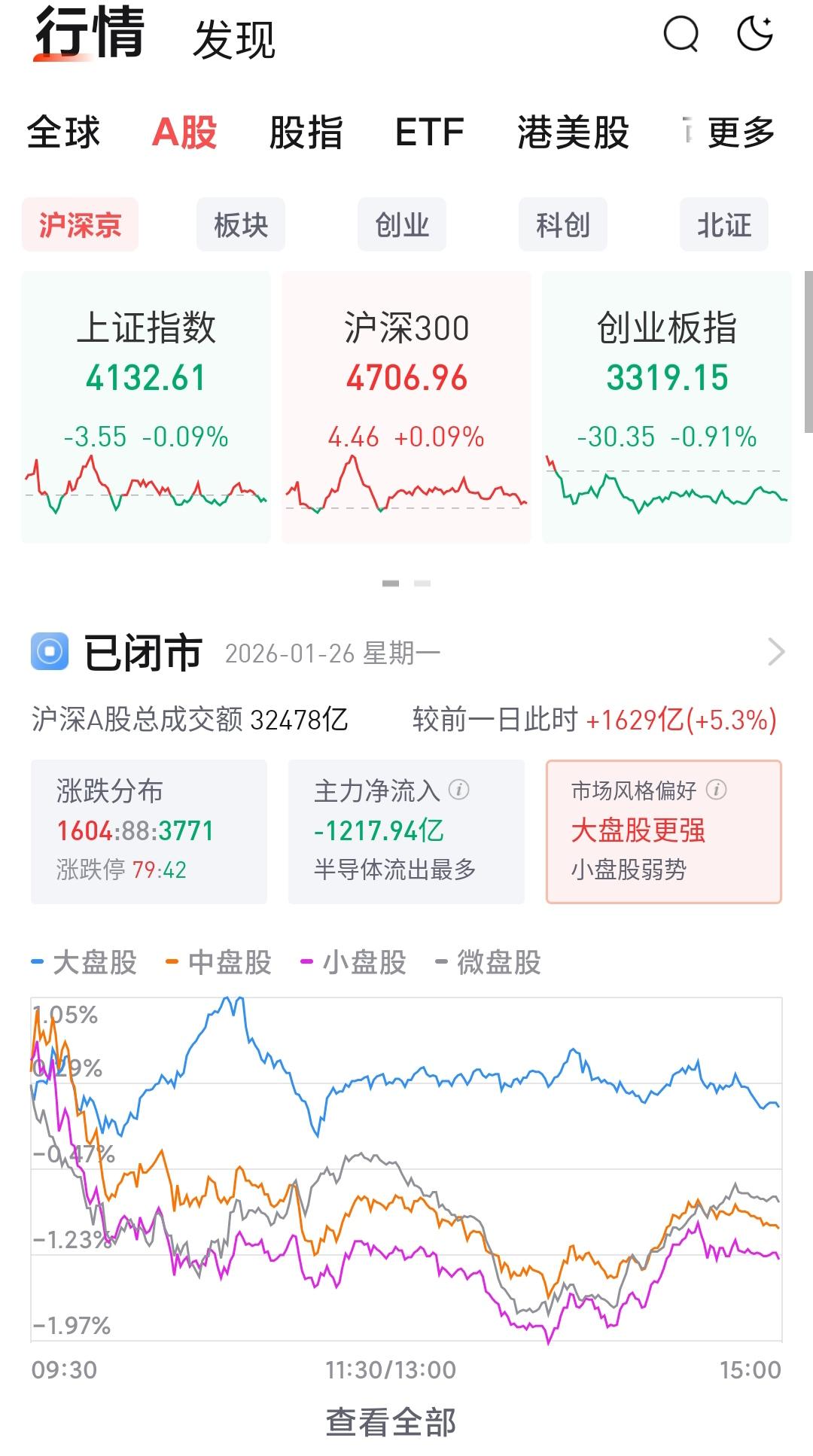Toggle 微盘股 visibility in the legend
813x1456 pixels.
tap(501, 963)
